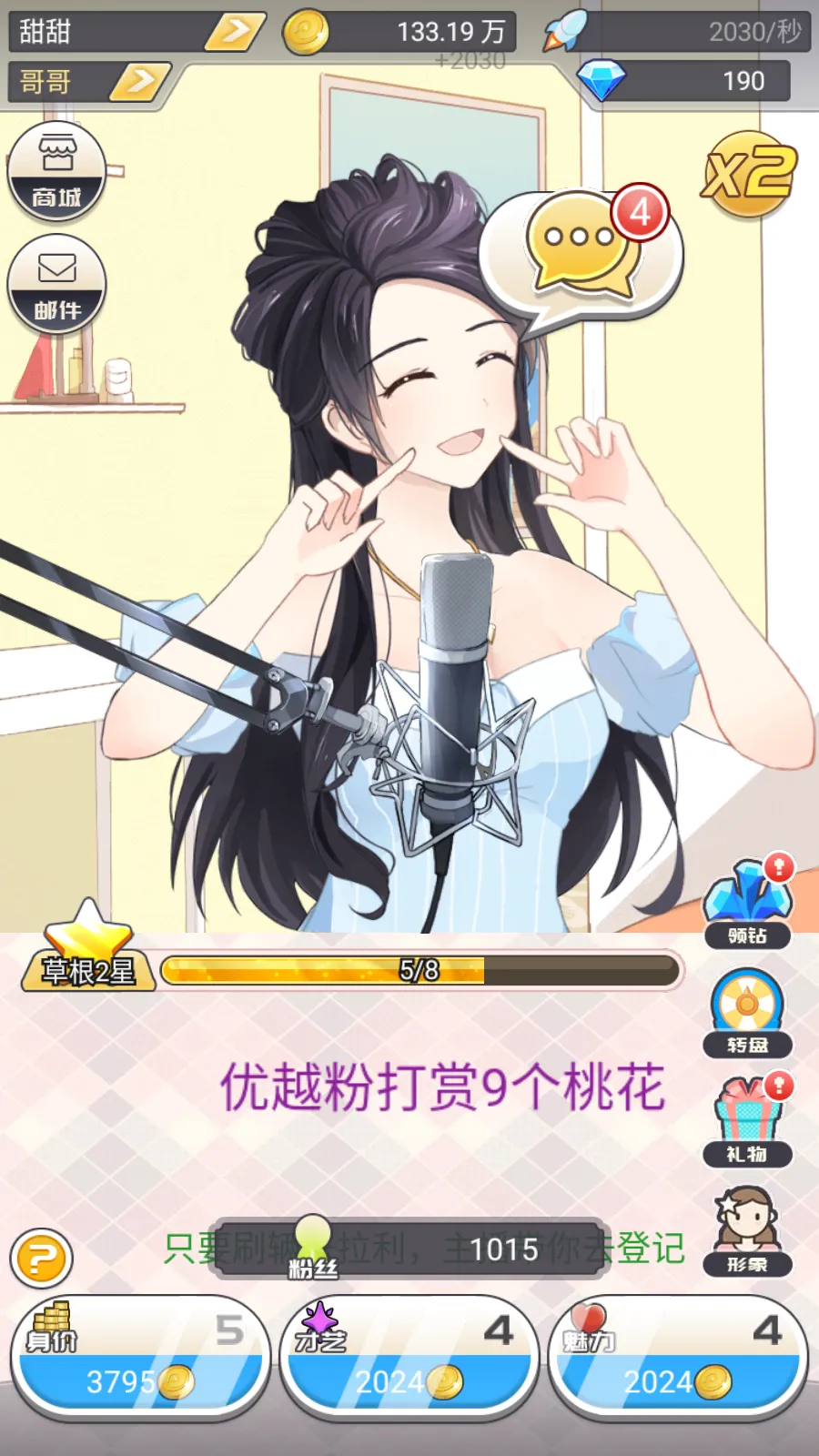Upgrade 才艺 for 2024 coins
819x1456 pixels.
tap(409, 1357)
